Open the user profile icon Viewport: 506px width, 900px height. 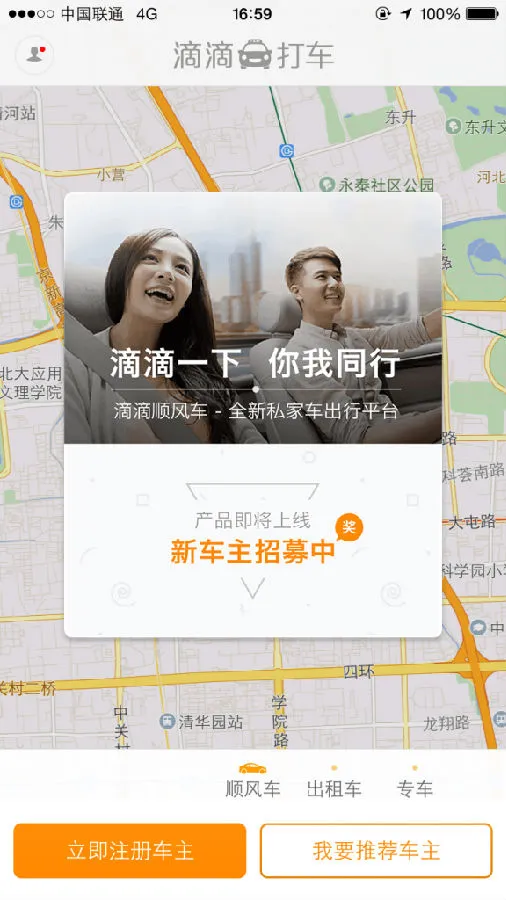point(35,55)
